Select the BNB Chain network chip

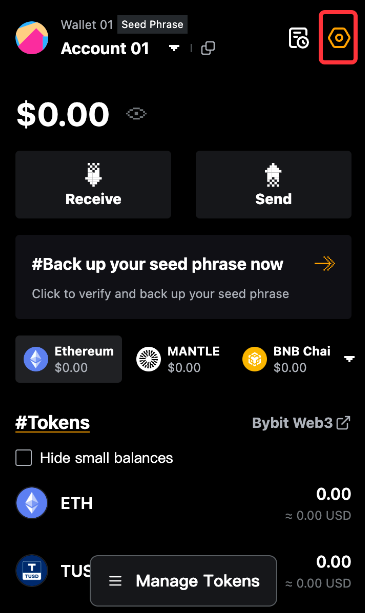[287, 359]
